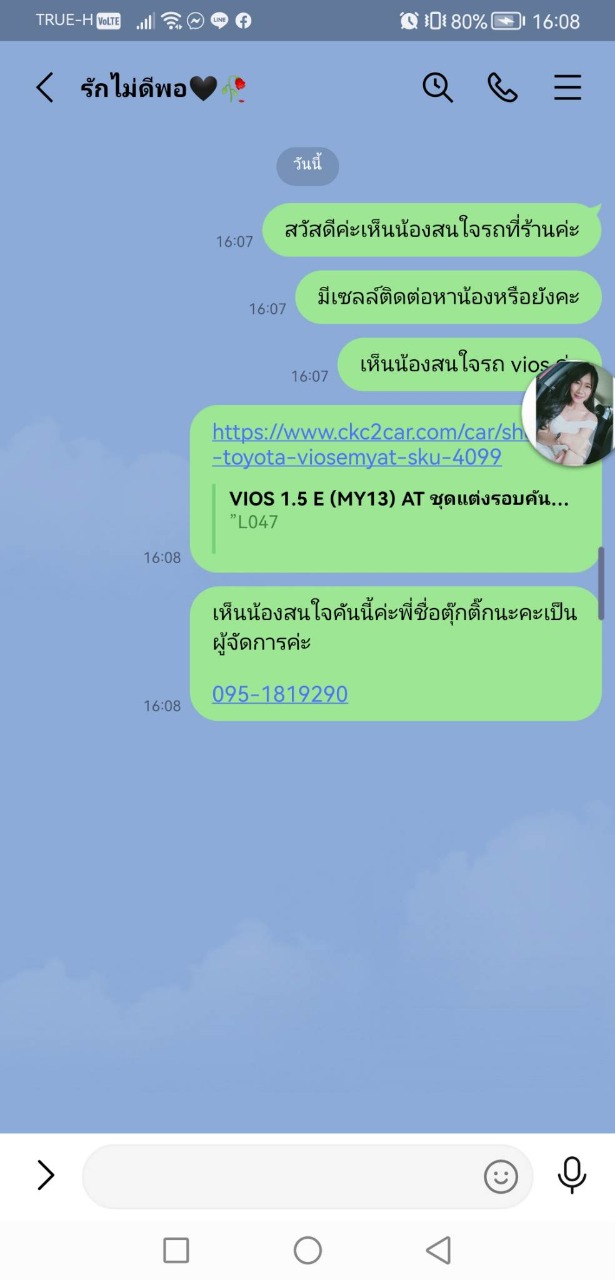Viewport: 615px width, 1280px height.
Task: Open the floating video profile bubble
Action: pyautogui.click(x=568, y=414)
